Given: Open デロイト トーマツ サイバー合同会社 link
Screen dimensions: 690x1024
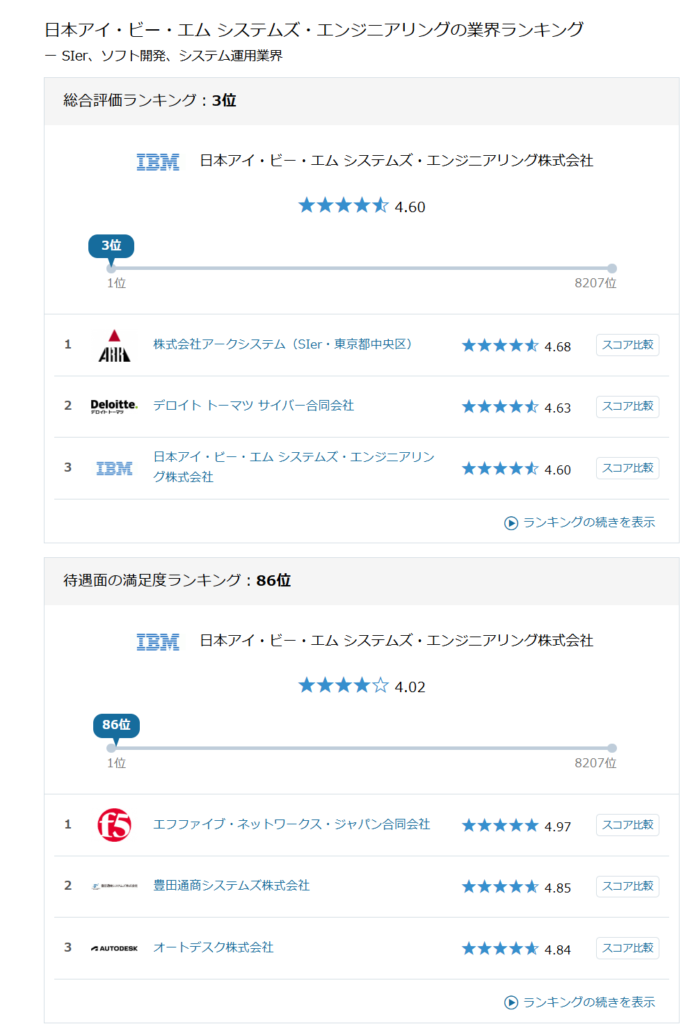Looking at the screenshot, I should tap(253, 406).
